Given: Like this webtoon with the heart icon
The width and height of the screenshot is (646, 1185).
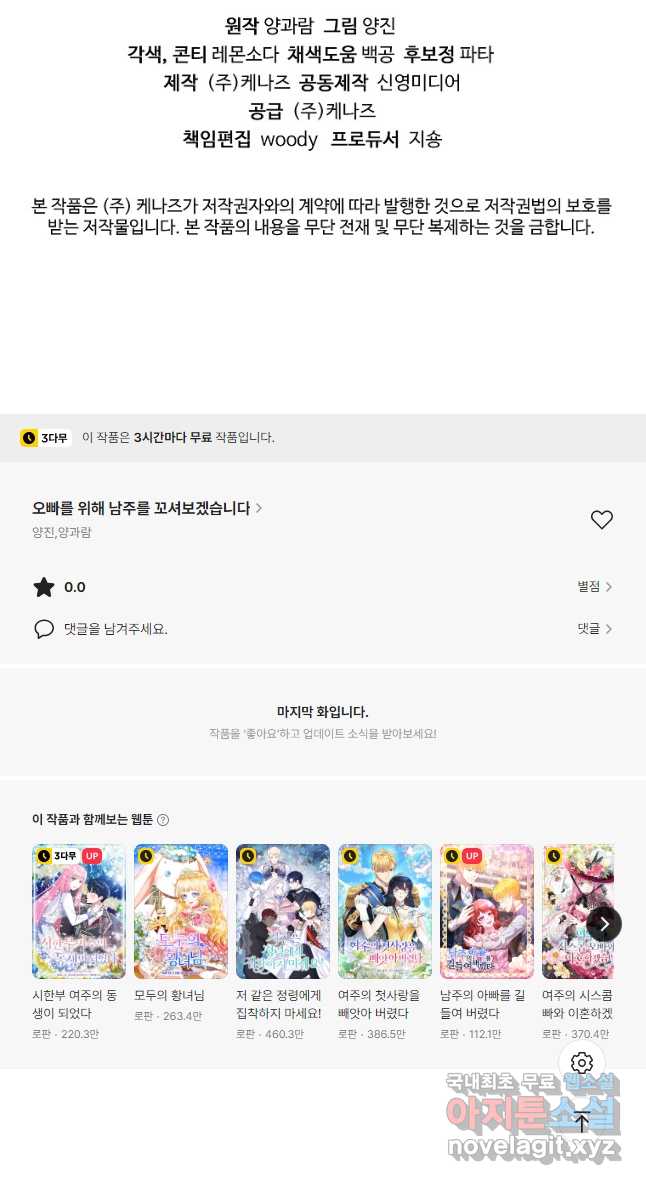Looking at the screenshot, I should point(601,520).
